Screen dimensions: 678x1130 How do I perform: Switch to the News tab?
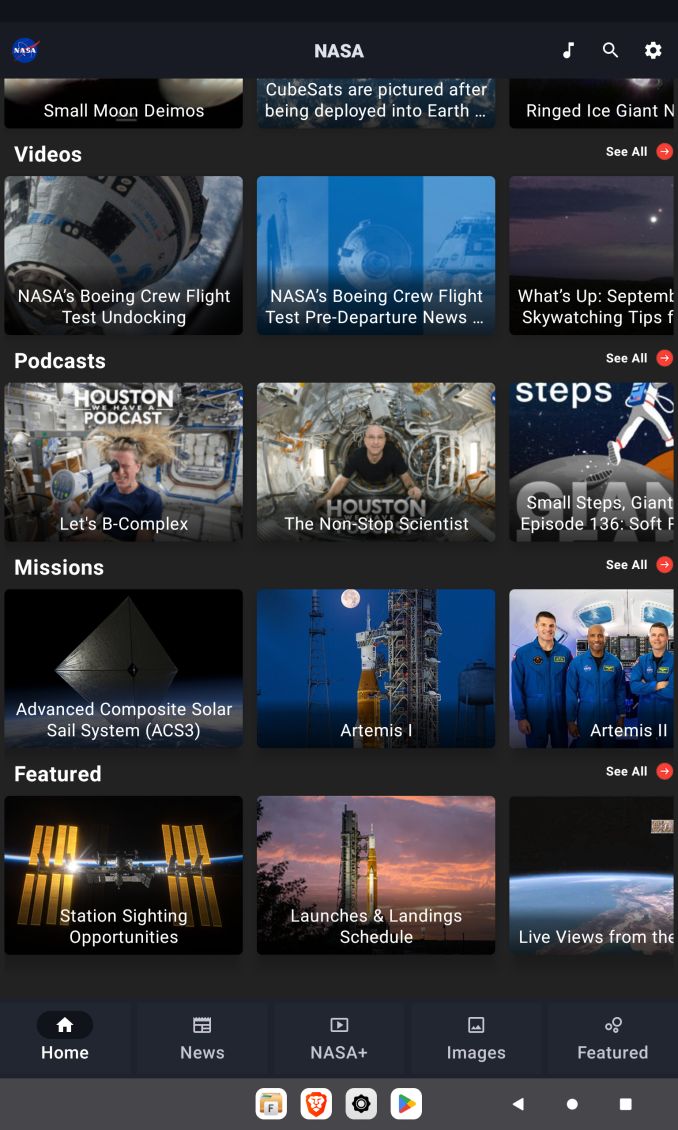202,1038
